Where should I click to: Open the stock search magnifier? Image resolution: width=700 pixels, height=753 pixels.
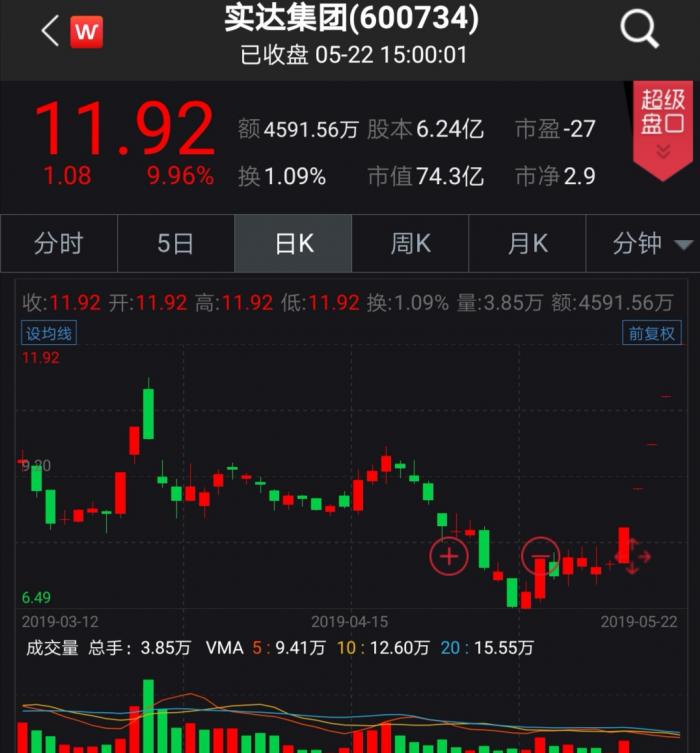639,30
